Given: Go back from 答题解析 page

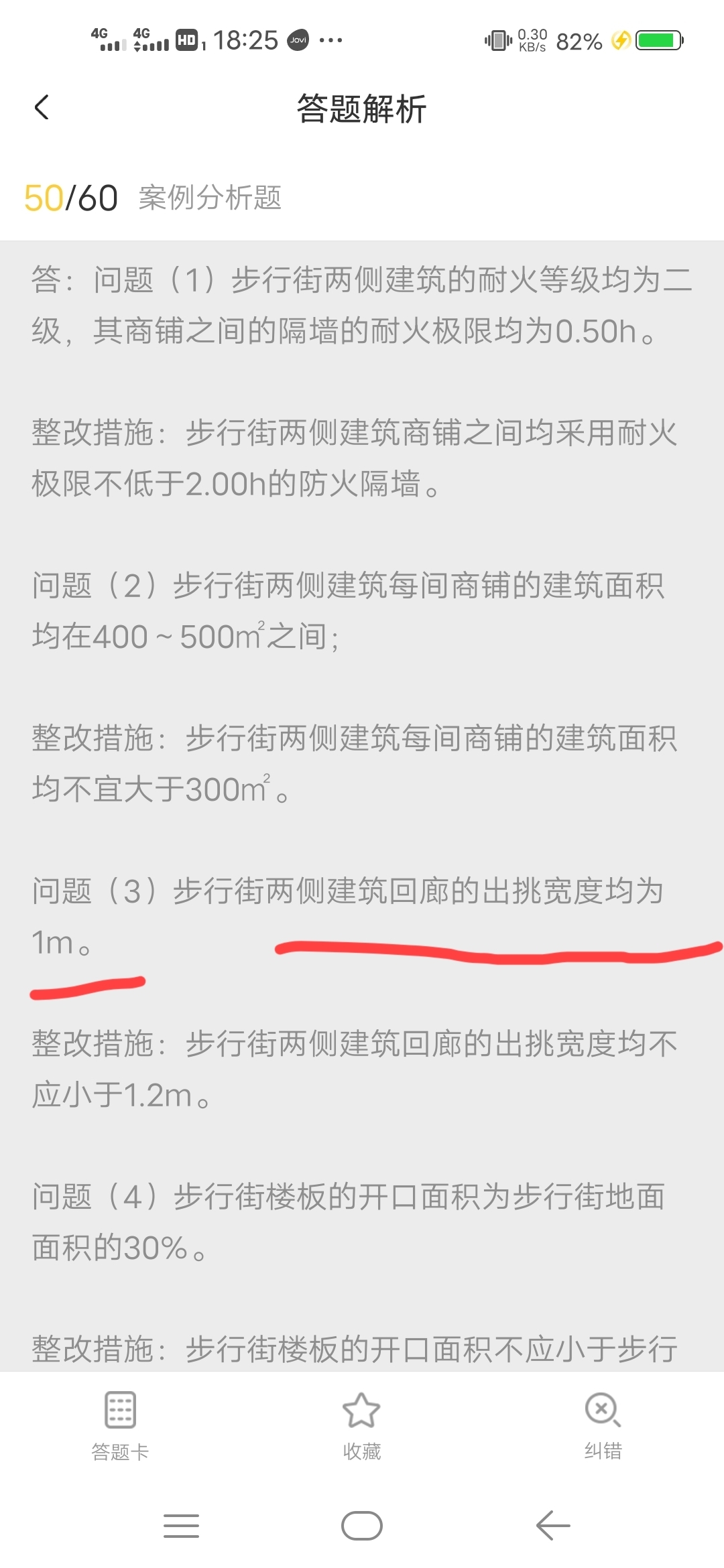Looking at the screenshot, I should tap(42, 107).
